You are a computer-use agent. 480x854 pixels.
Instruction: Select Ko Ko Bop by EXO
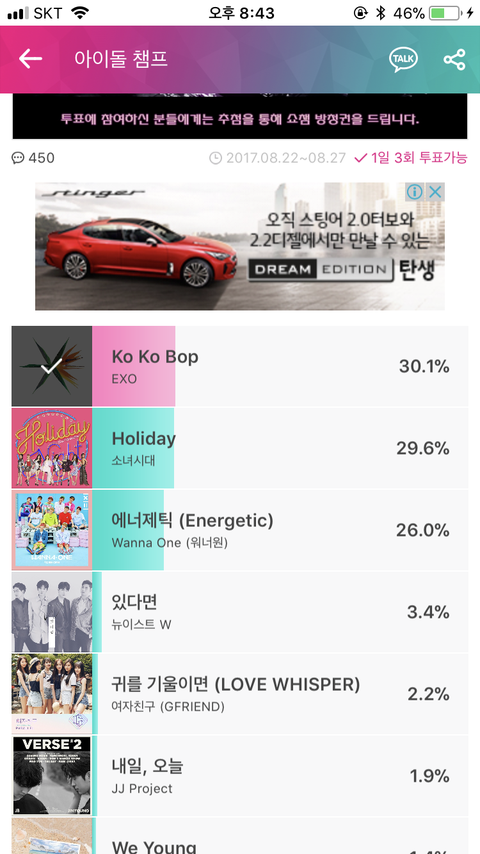[x=240, y=366]
